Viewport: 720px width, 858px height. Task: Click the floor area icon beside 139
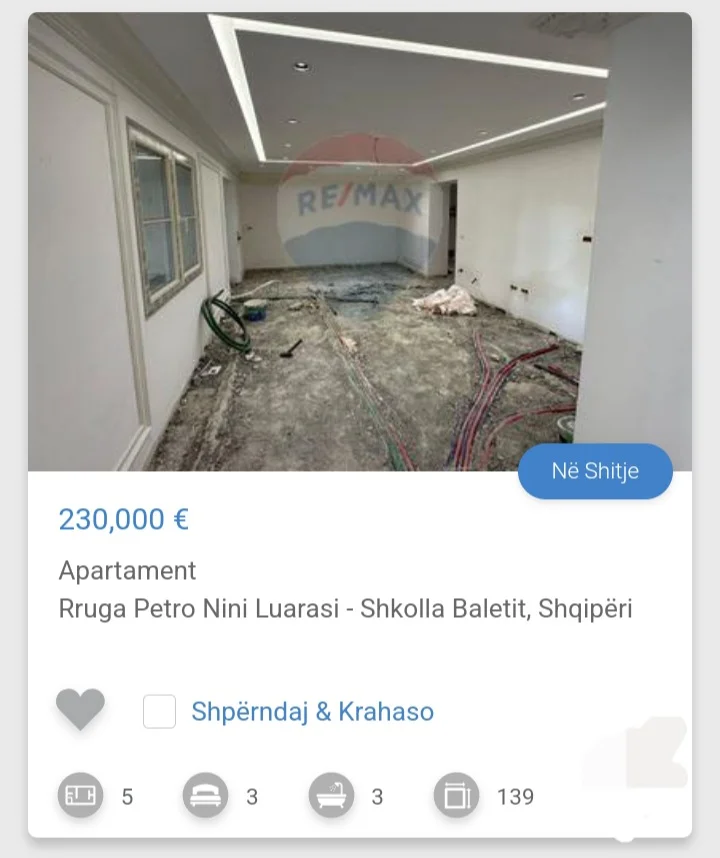point(459,797)
